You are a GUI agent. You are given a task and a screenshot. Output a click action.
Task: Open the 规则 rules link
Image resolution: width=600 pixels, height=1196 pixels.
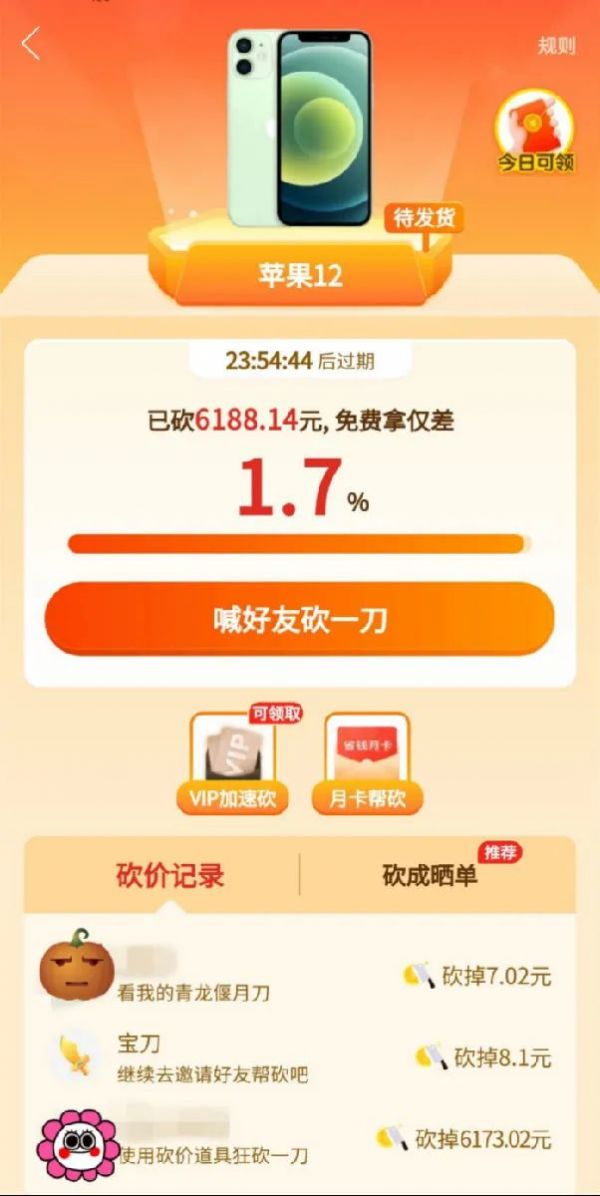pyautogui.click(x=556, y=46)
